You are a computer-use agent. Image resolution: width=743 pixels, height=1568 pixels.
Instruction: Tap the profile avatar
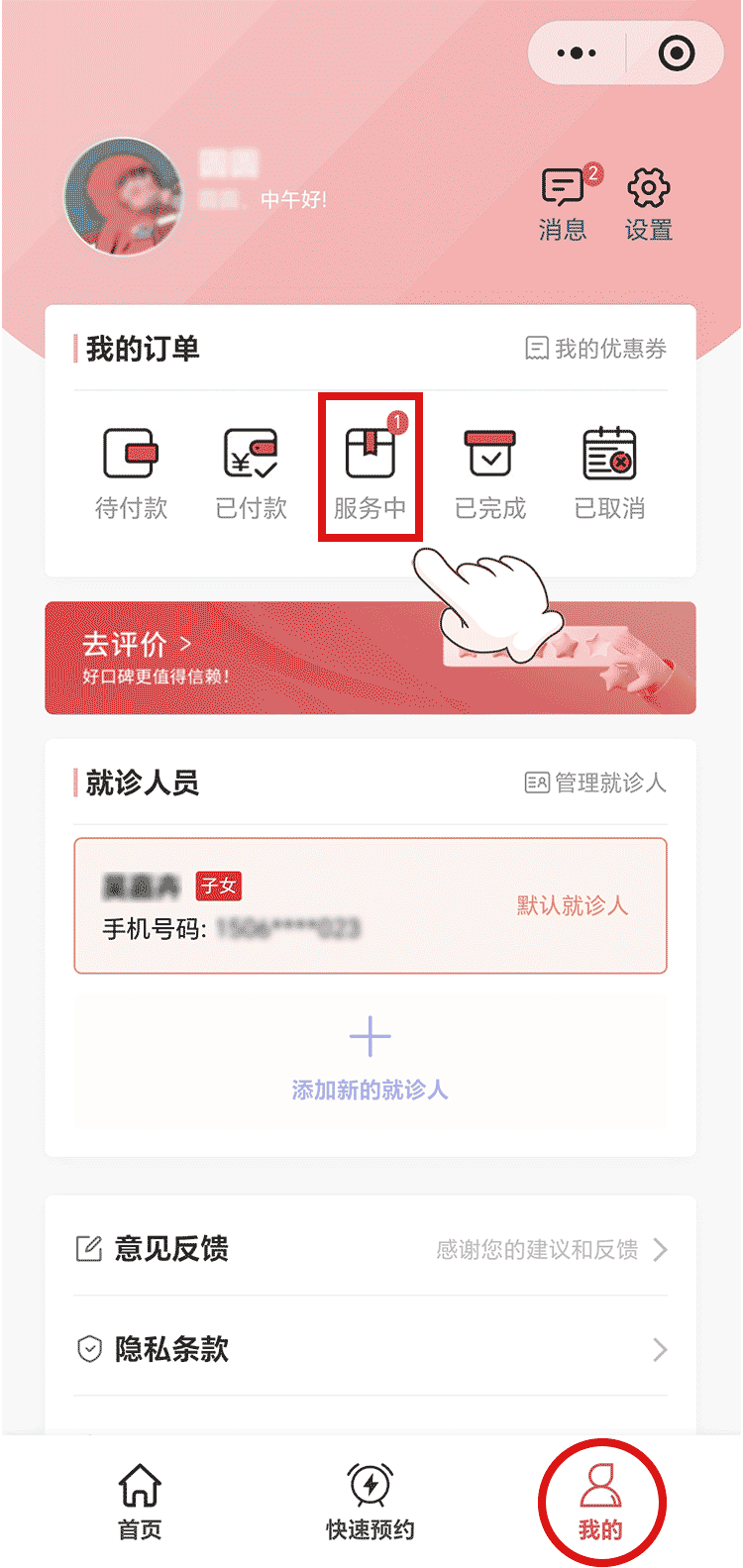click(x=123, y=197)
